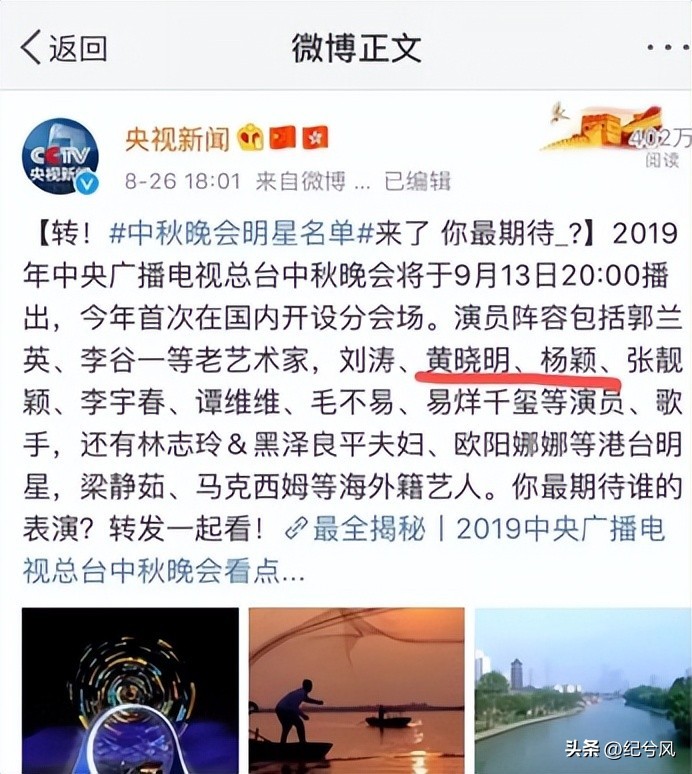View the glowing light stage photo

point(130,690)
